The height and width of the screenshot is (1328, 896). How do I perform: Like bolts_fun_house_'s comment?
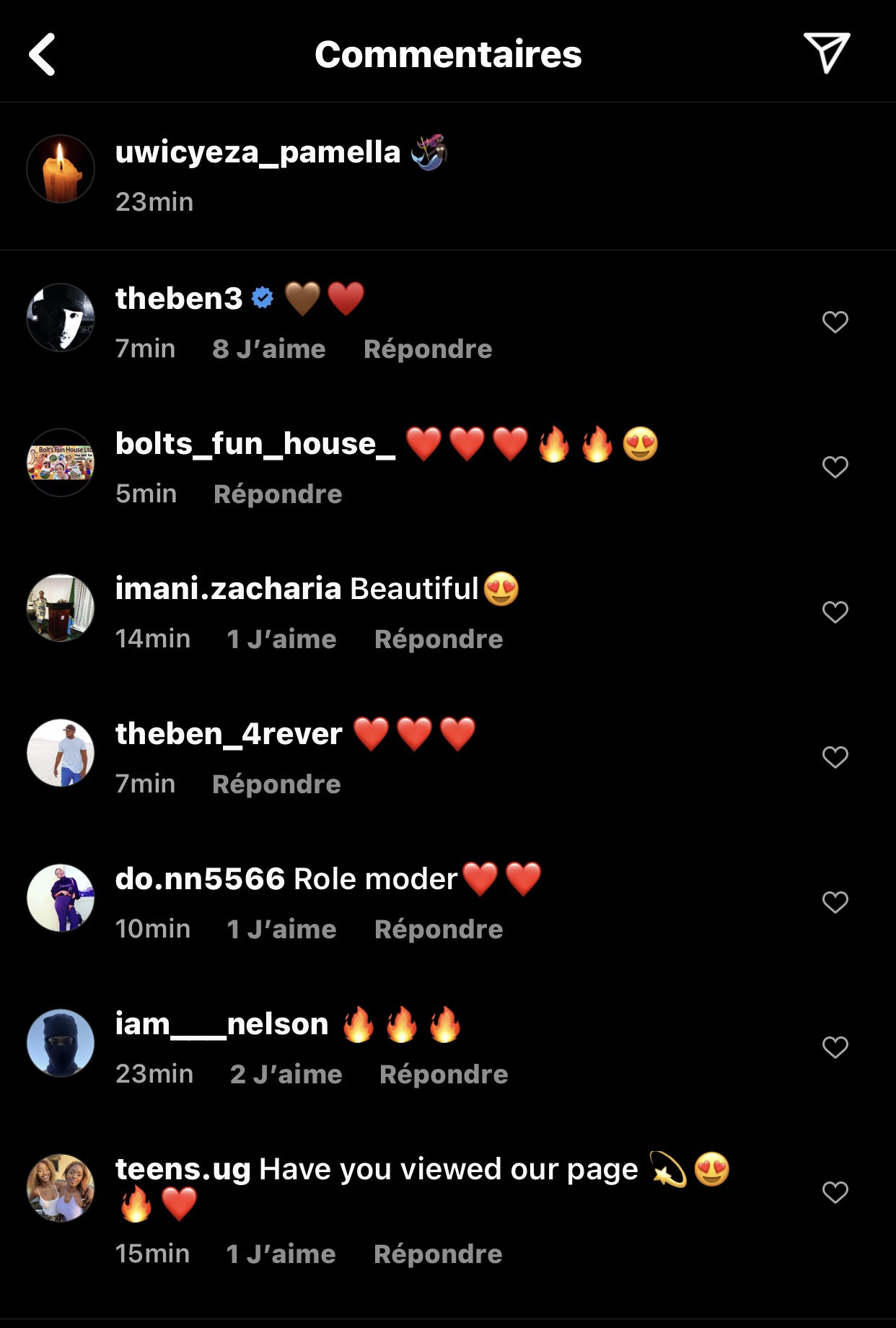(x=835, y=467)
